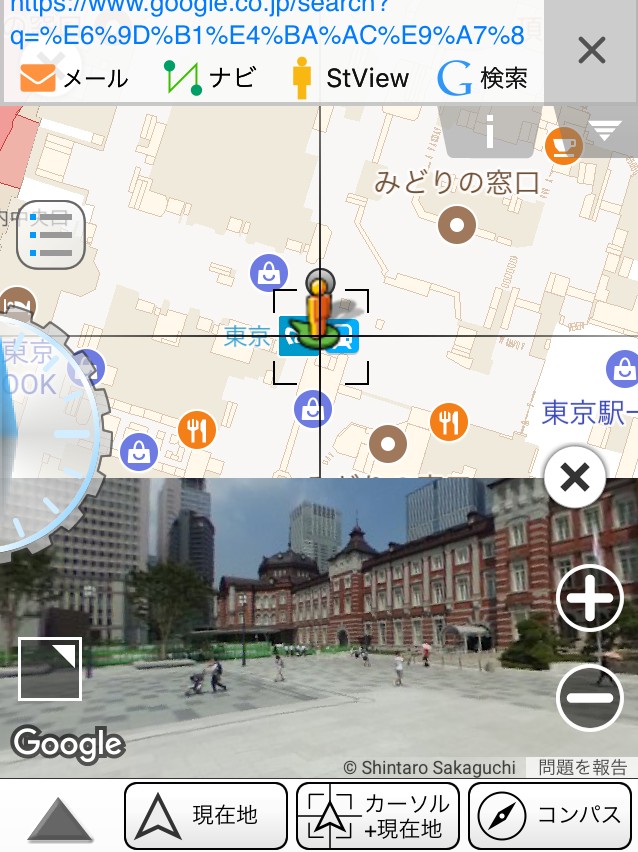Enable the コンパス compass mode
The image size is (638, 852).
[550, 815]
